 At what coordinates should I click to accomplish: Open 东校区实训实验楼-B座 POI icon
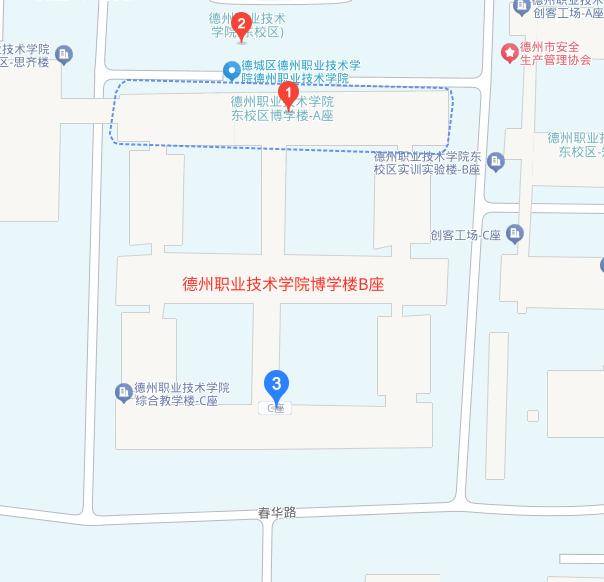pos(497,160)
